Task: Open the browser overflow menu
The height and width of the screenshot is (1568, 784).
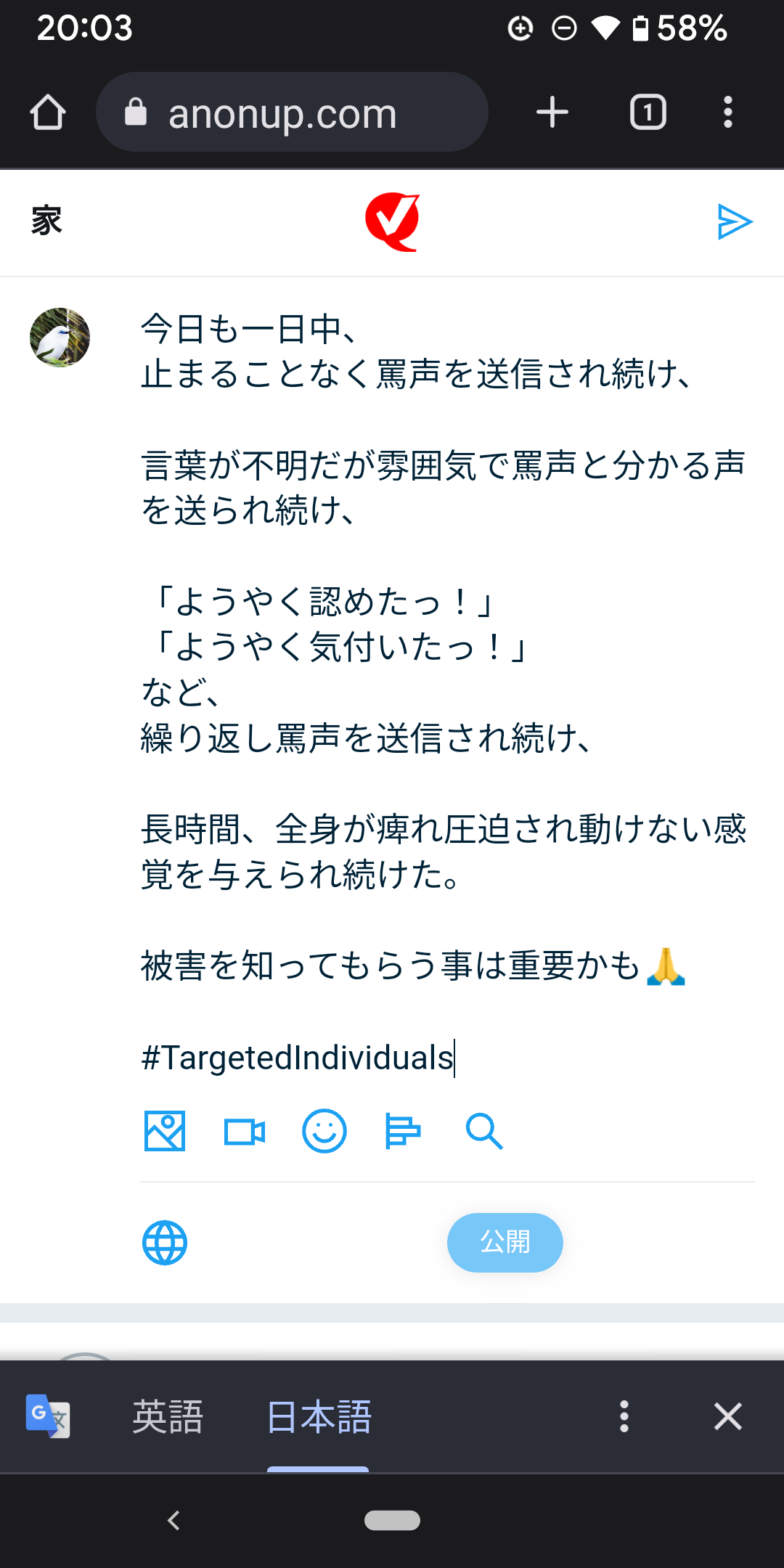Action: [727, 113]
